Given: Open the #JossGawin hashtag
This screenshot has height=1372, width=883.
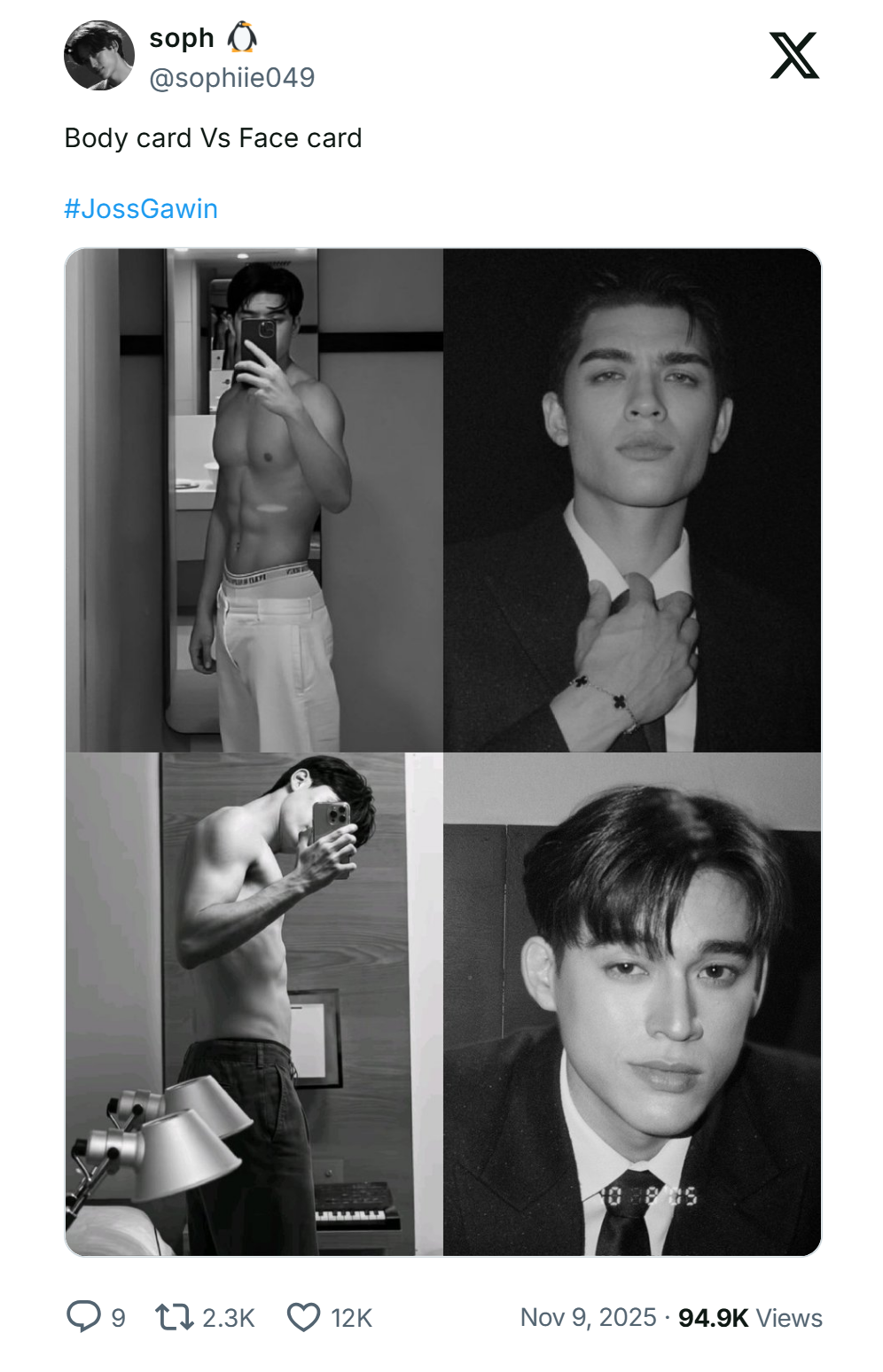Looking at the screenshot, I should [141, 208].
